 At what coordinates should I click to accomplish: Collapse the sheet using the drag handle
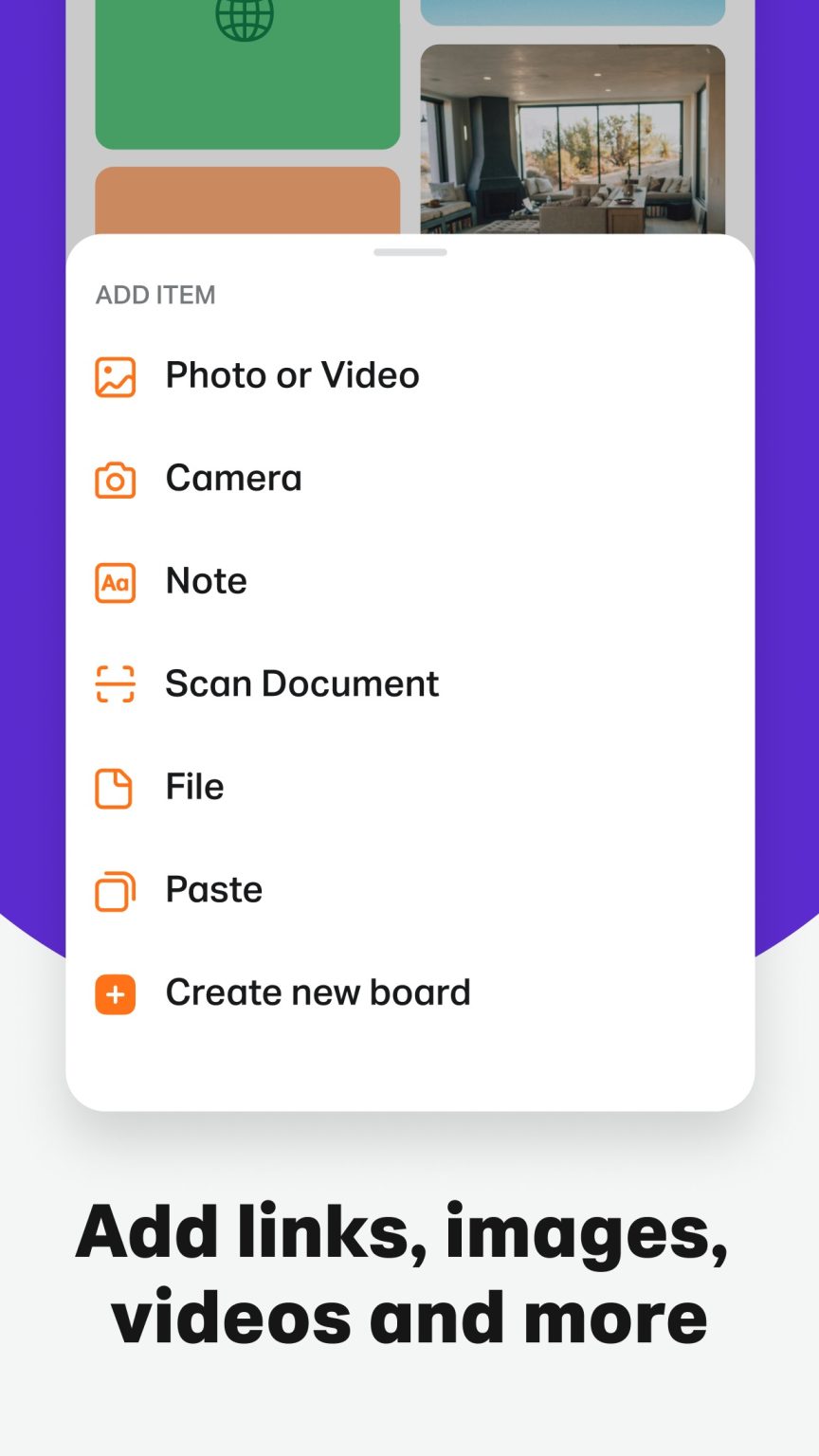tap(409, 253)
